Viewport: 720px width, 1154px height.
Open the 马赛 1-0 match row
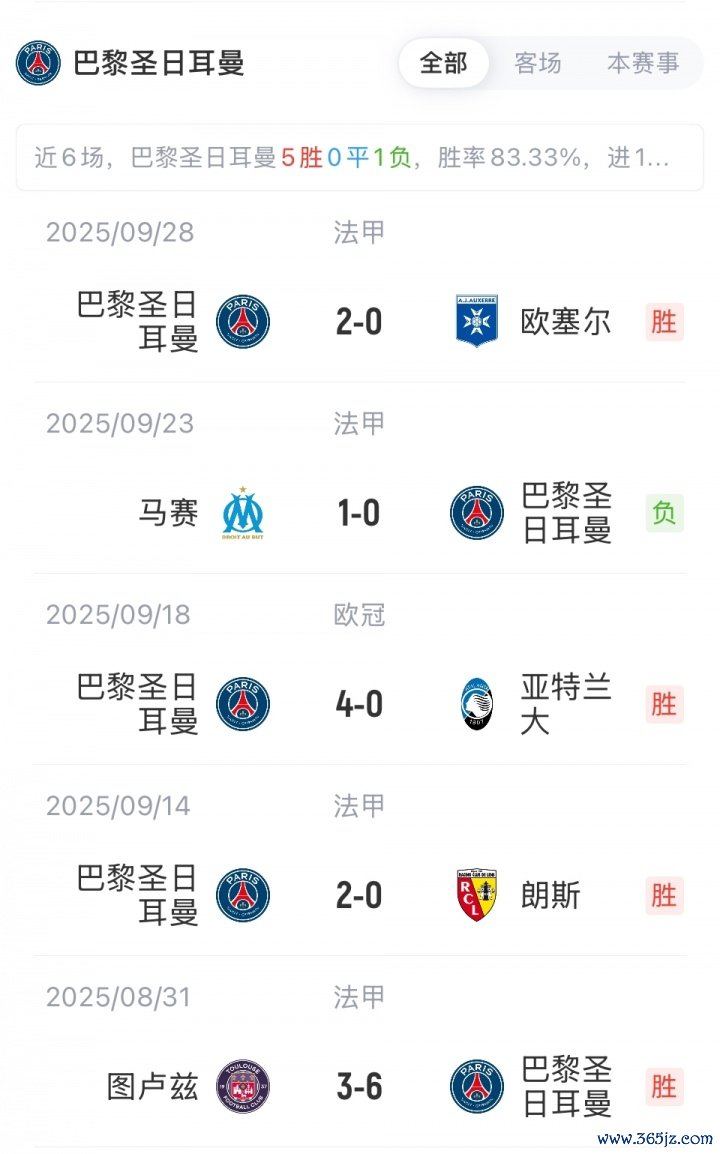click(x=359, y=513)
